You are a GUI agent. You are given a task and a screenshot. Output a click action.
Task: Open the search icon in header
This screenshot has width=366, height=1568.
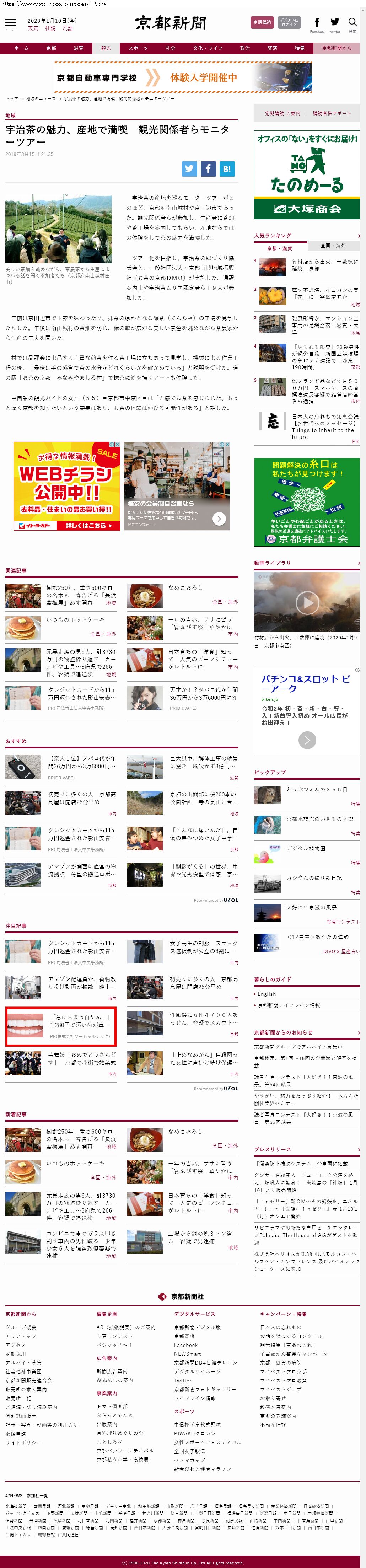[352, 23]
